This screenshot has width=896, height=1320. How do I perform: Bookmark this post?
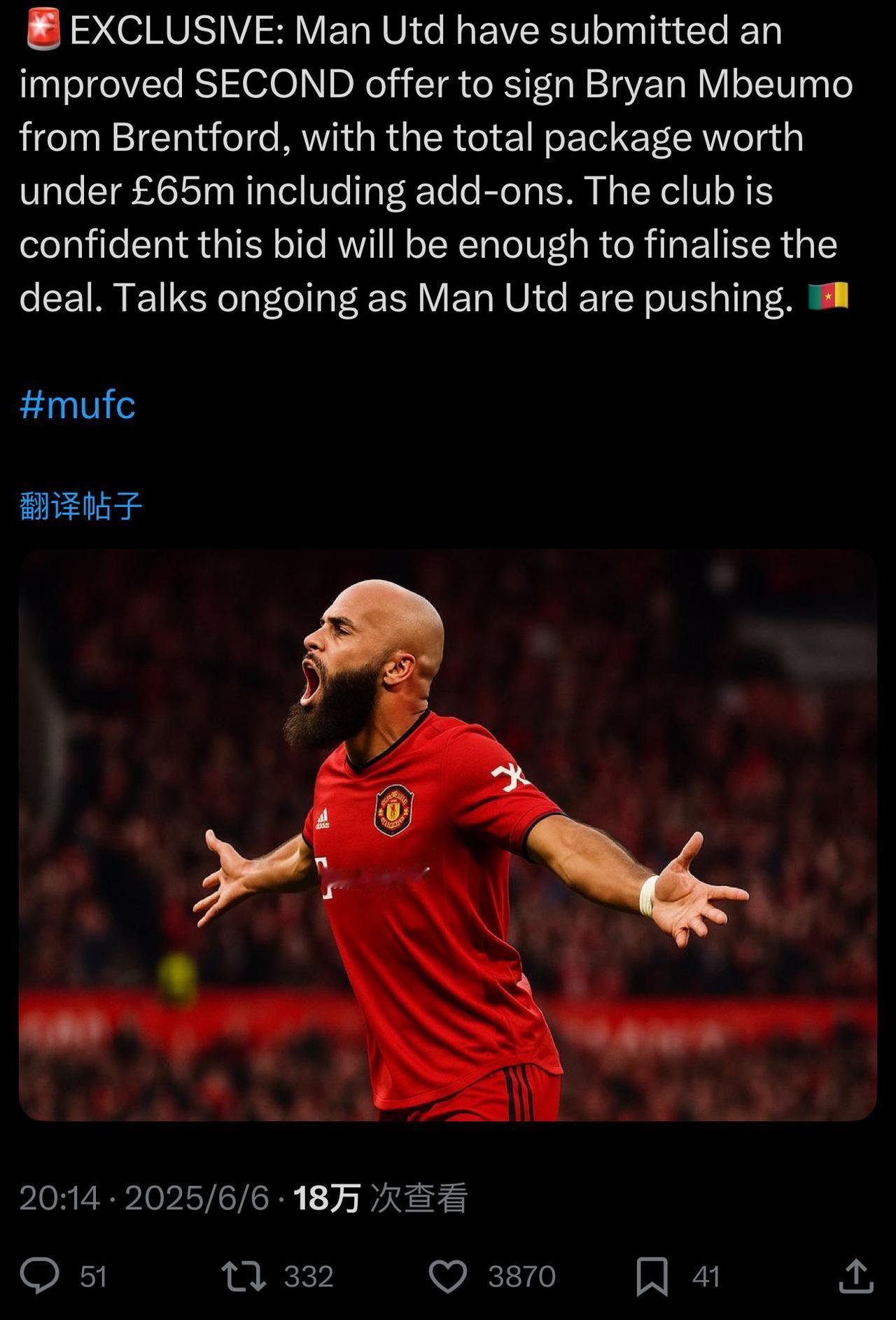(x=652, y=1276)
